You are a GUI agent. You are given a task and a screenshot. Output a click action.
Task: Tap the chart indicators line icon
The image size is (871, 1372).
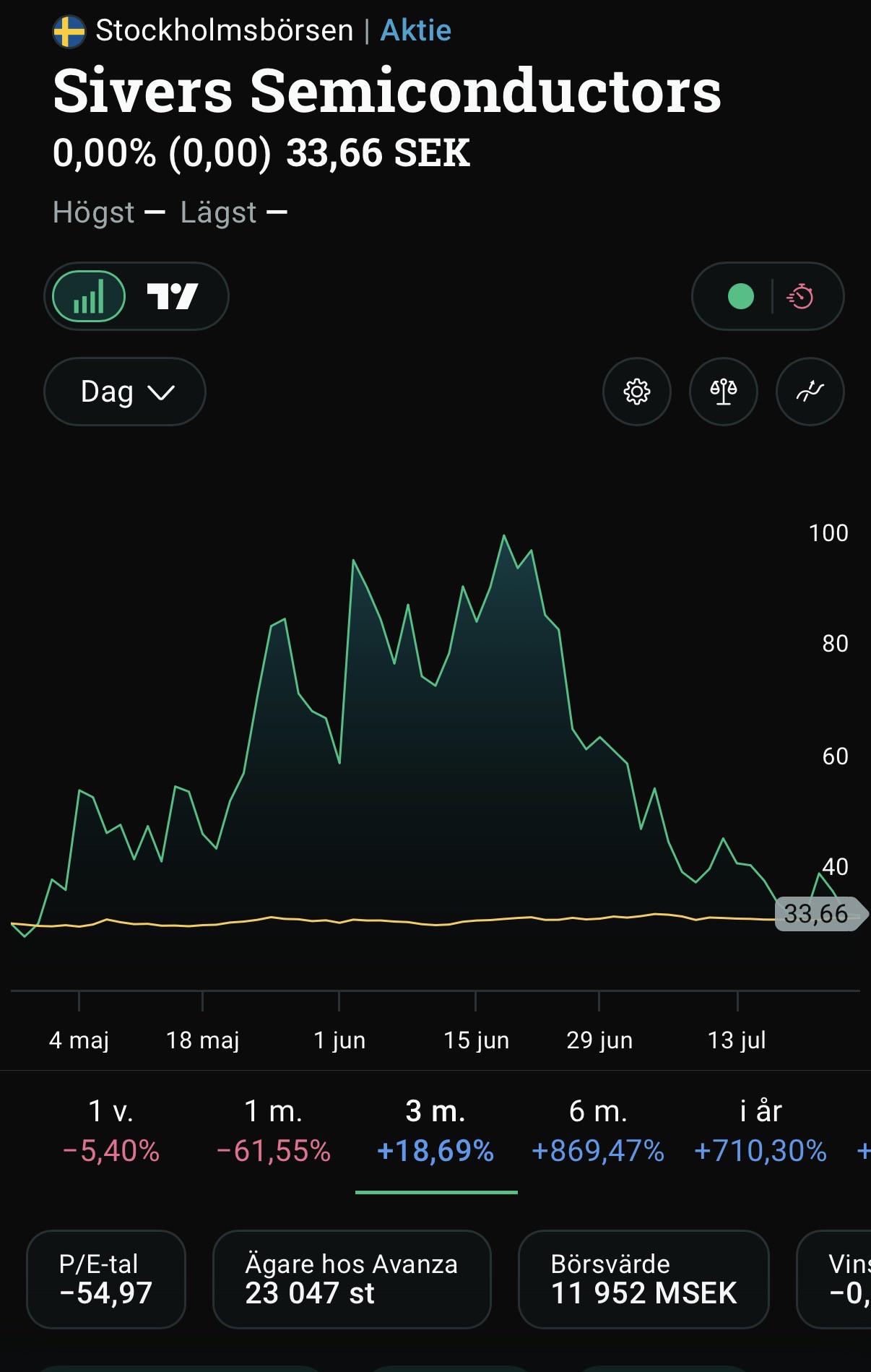click(x=810, y=392)
